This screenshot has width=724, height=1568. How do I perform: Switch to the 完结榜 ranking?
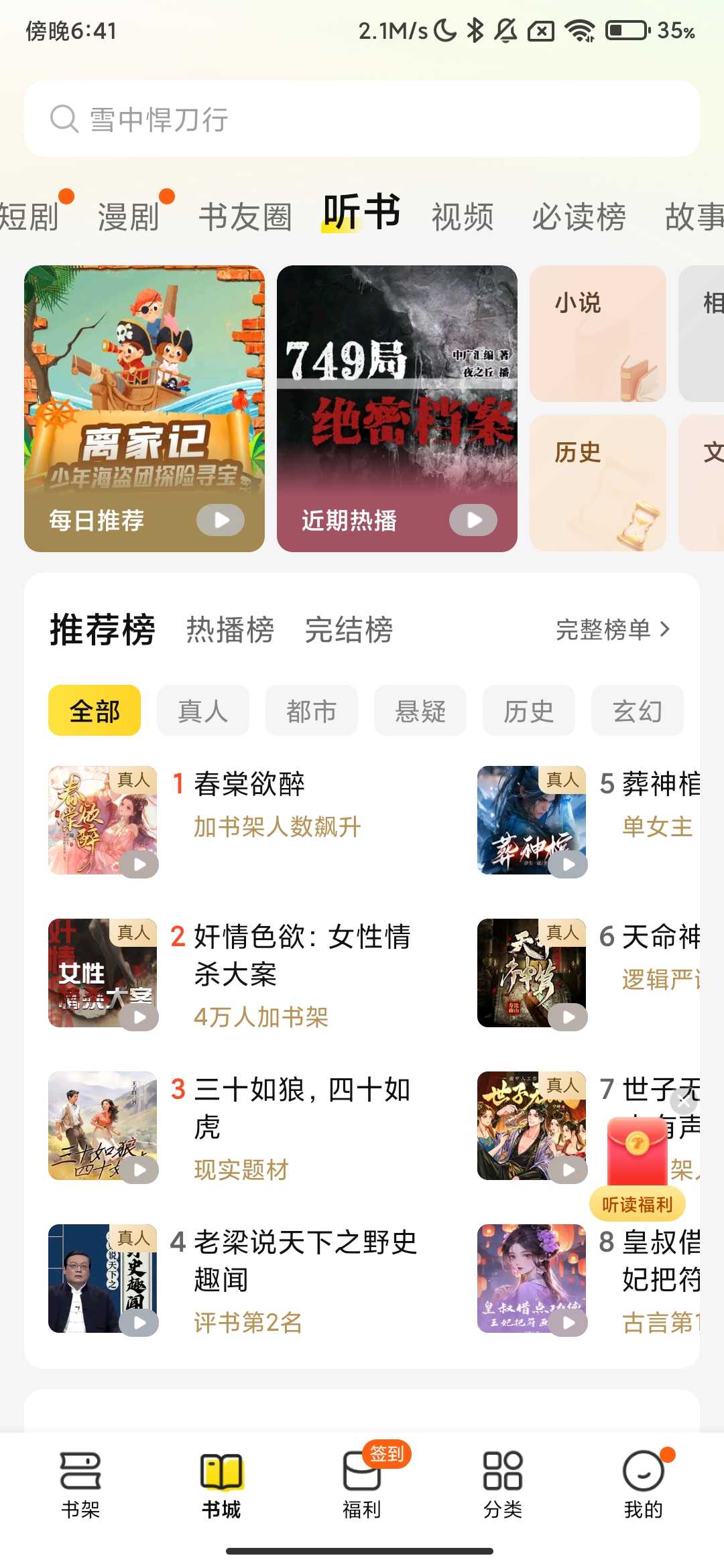(349, 630)
